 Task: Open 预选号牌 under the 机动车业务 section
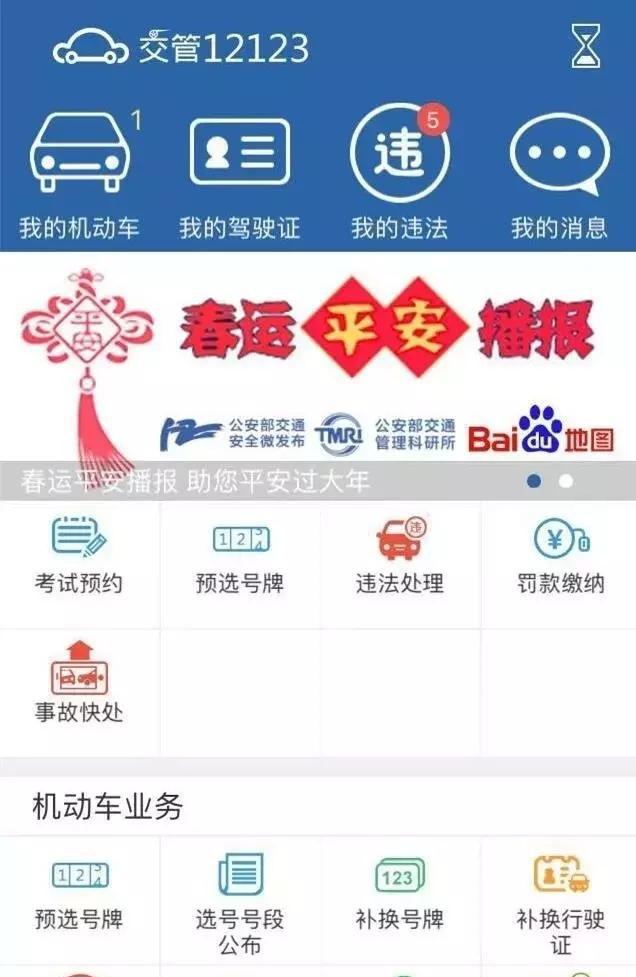pyautogui.click(x=79, y=896)
